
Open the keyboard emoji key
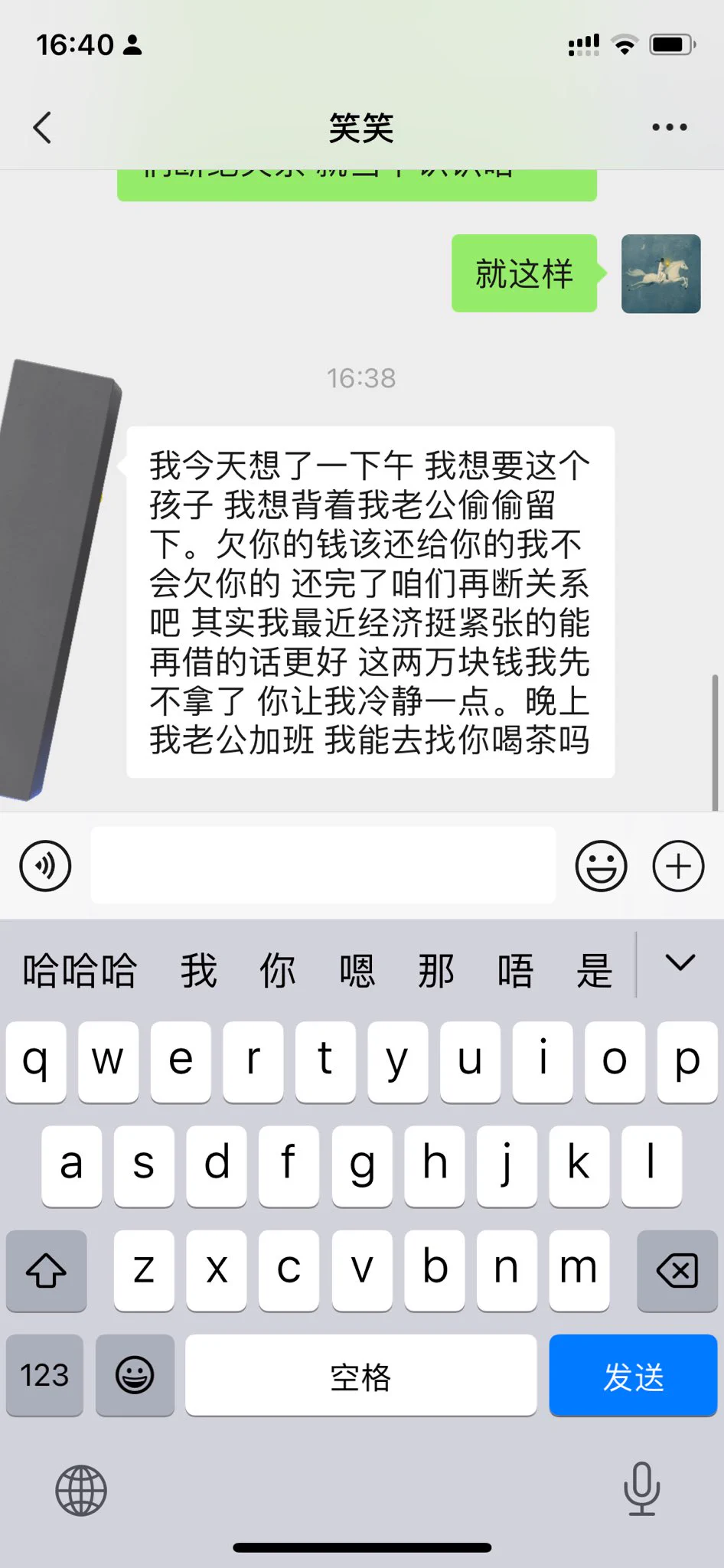135,1376
